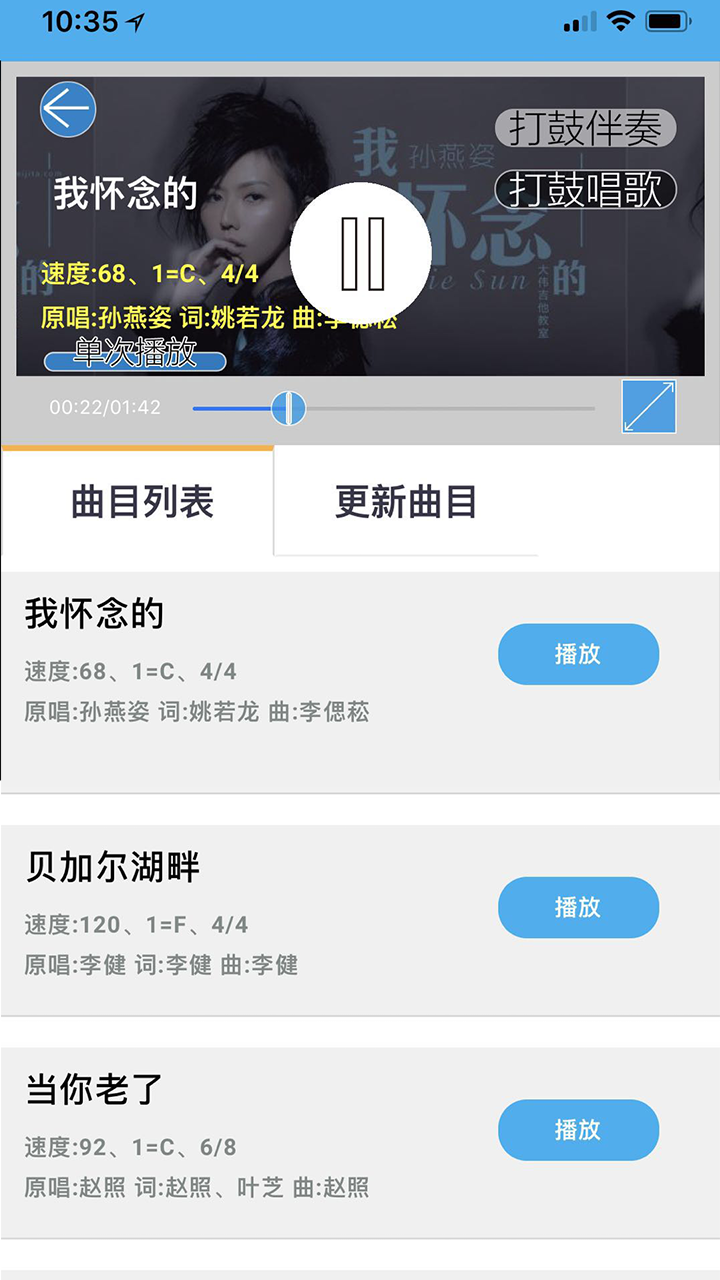The height and width of the screenshot is (1280, 720).
Task: Tap the 单次播放 play mode button
Action: coord(135,355)
